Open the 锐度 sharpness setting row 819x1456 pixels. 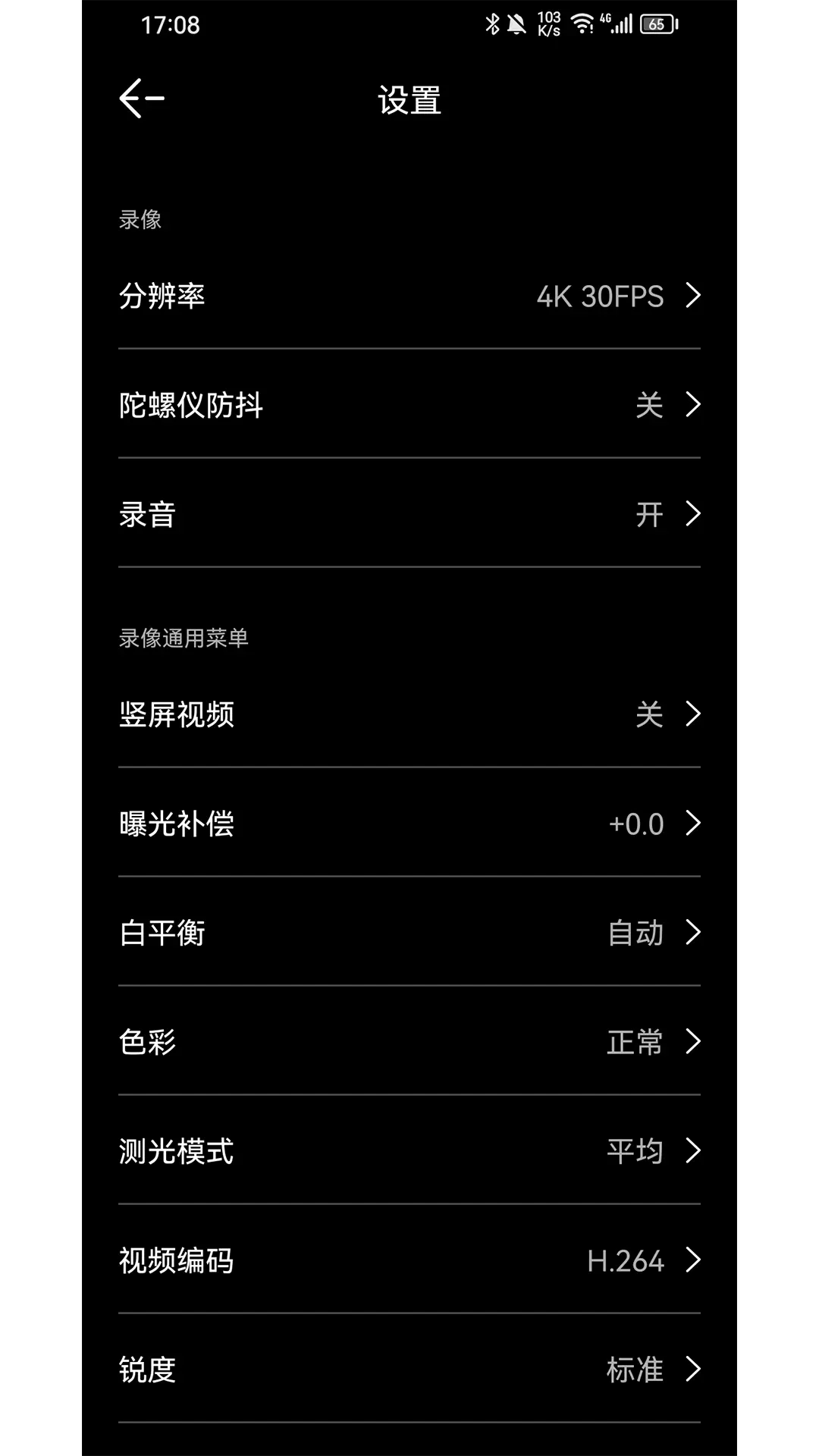coord(409,1370)
